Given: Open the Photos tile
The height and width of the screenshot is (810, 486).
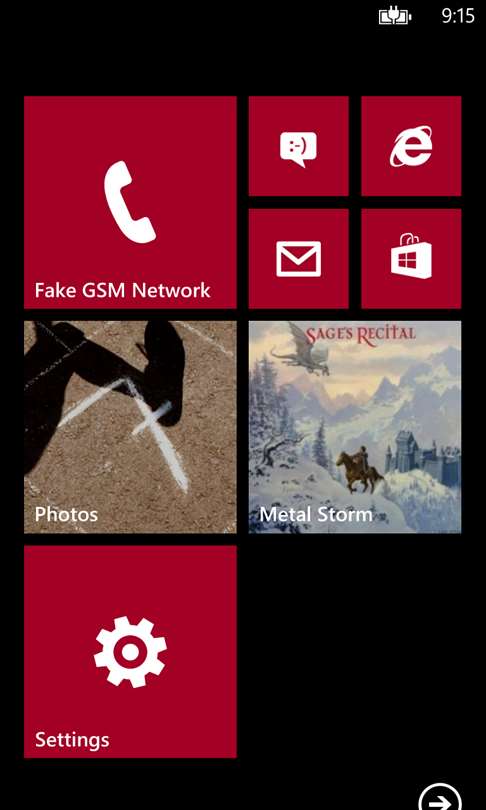Looking at the screenshot, I should pos(130,427).
